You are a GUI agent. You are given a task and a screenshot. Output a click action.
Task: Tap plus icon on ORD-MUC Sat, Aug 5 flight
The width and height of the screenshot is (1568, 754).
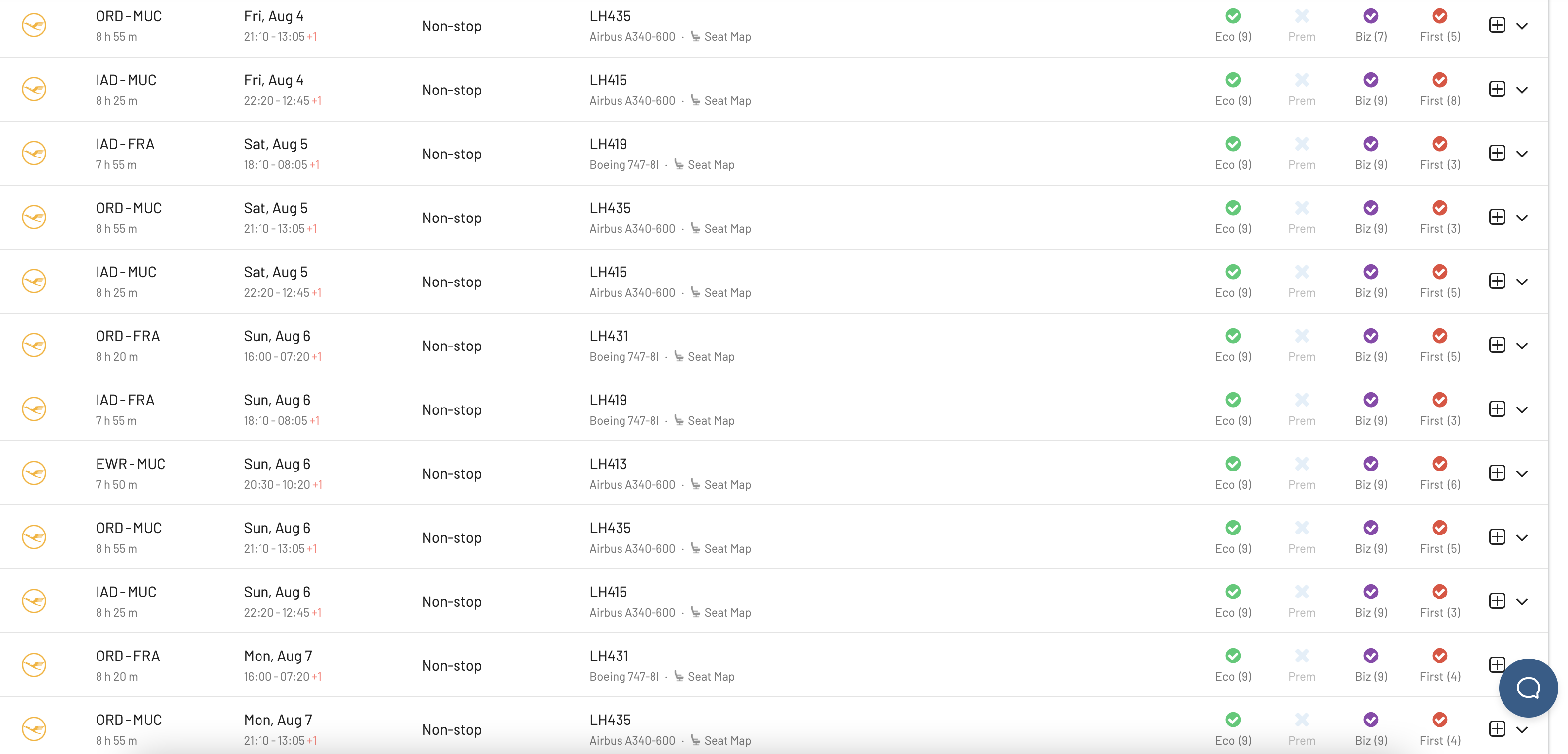[1497, 217]
